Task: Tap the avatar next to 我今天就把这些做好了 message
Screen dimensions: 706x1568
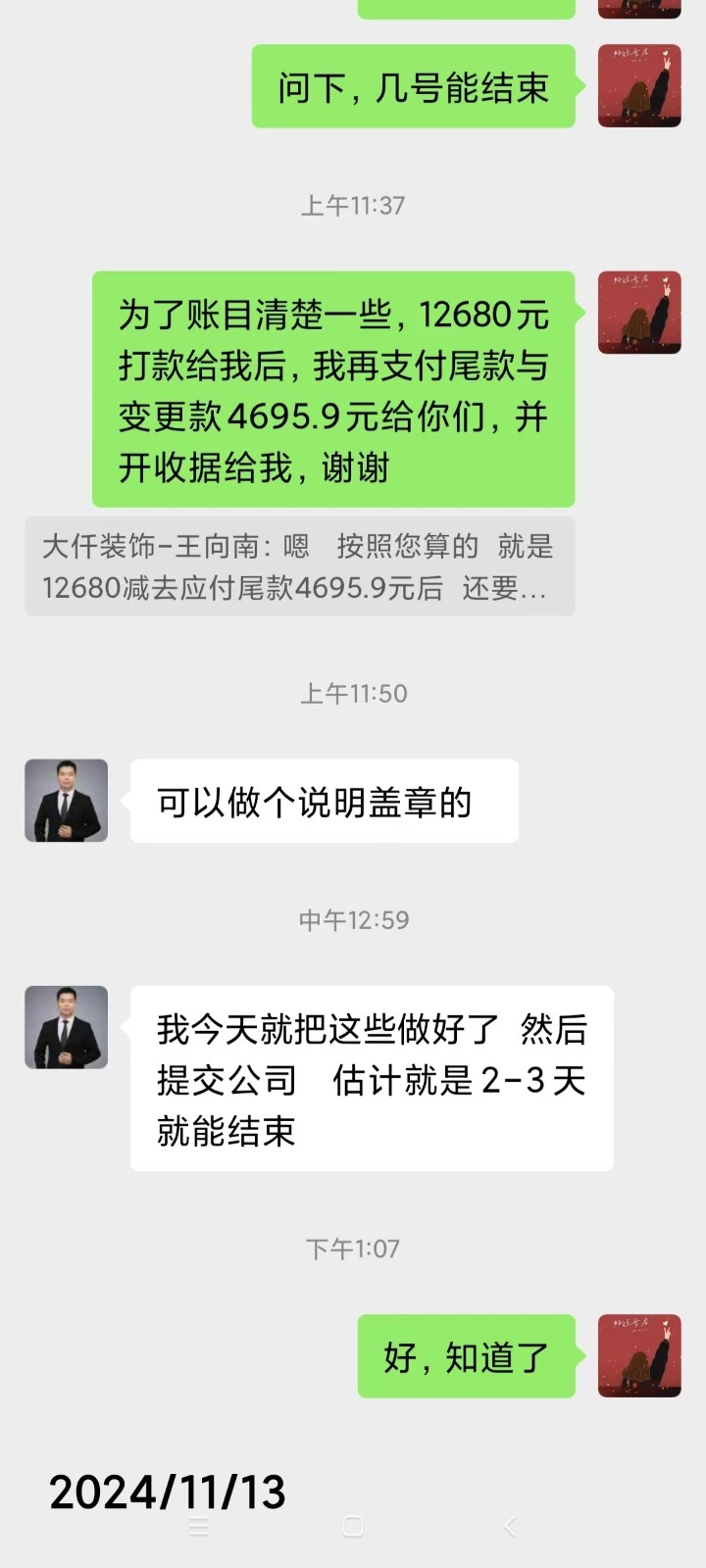Action: 66,1027
